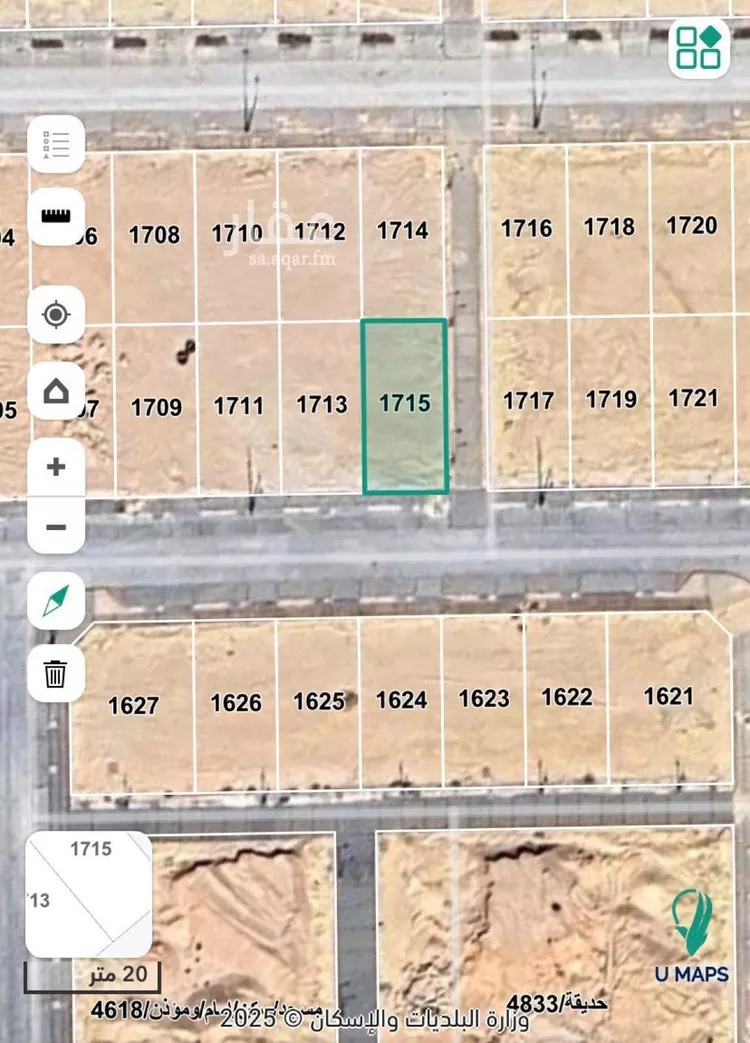Reset the map to home extent
The width and height of the screenshot is (750, 1043).
56,391
